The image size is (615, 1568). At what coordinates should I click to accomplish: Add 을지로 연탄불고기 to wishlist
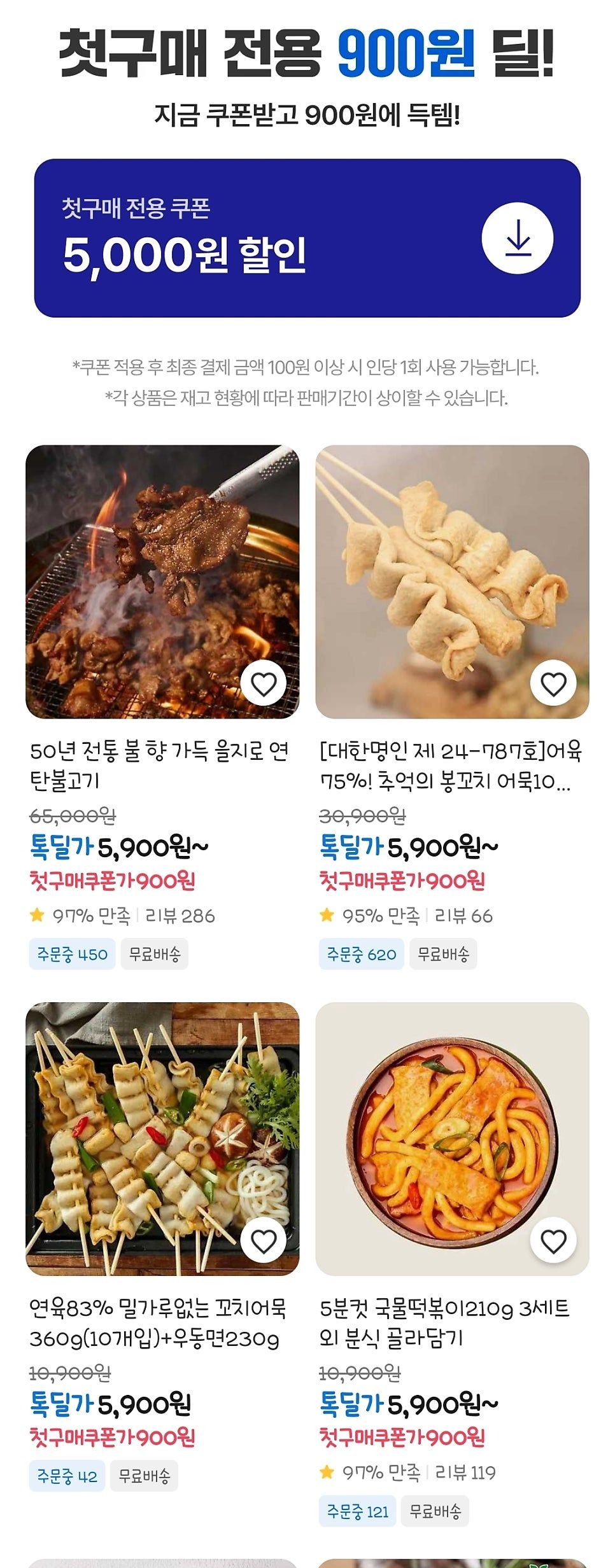[263, 684]
